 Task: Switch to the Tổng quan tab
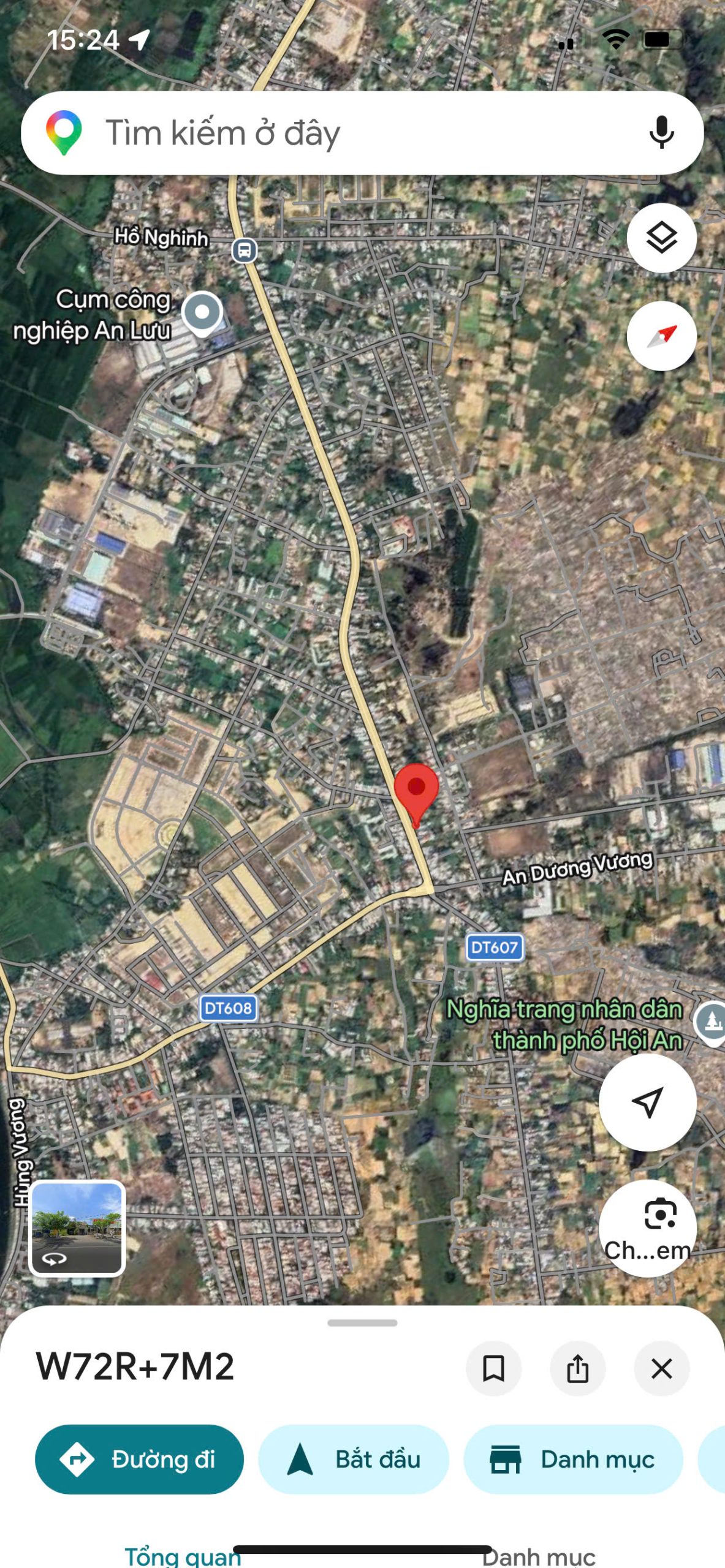(183, 1556)
